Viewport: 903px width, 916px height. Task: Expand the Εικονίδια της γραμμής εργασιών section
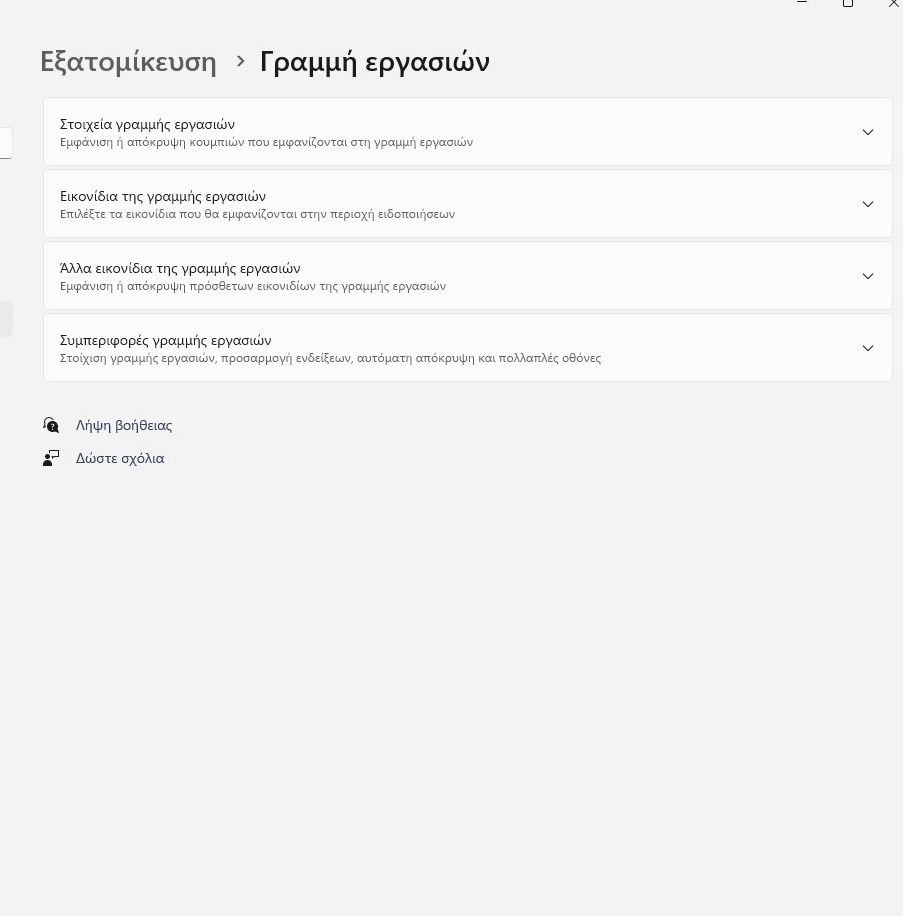[x=867, y=204]
